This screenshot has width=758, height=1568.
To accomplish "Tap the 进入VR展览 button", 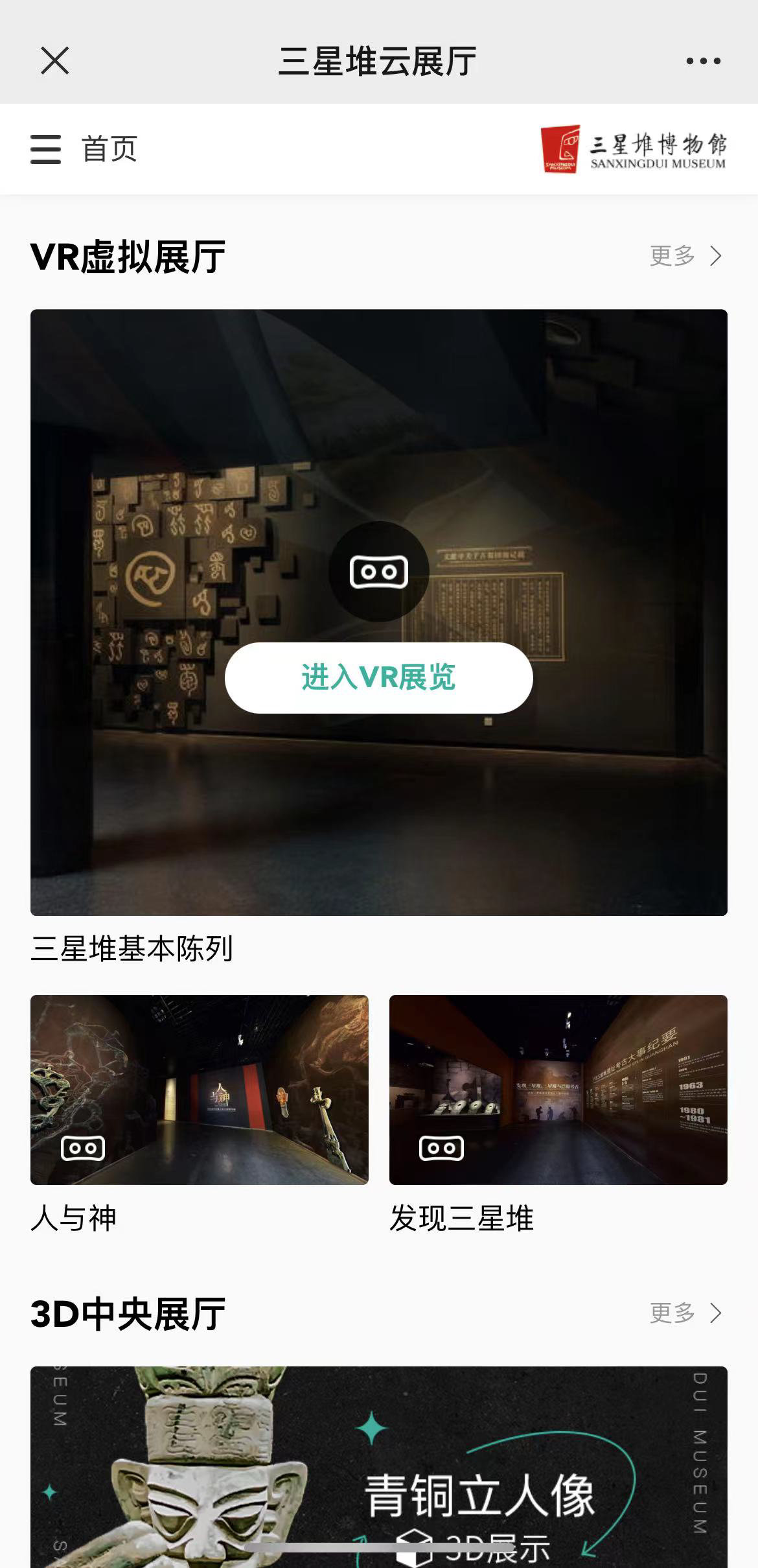I will click(378, 677).
